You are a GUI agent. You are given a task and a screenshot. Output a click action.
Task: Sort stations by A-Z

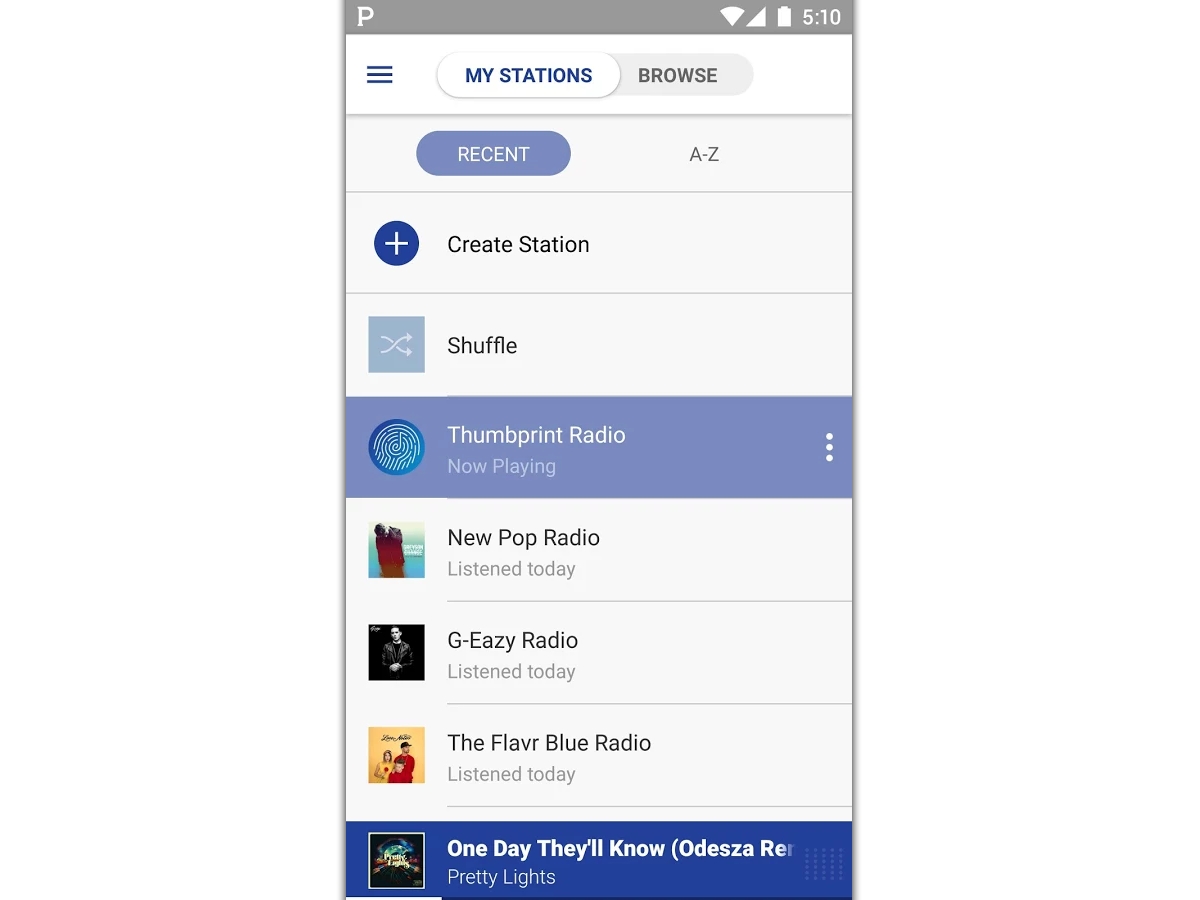[x=704, y=154]
